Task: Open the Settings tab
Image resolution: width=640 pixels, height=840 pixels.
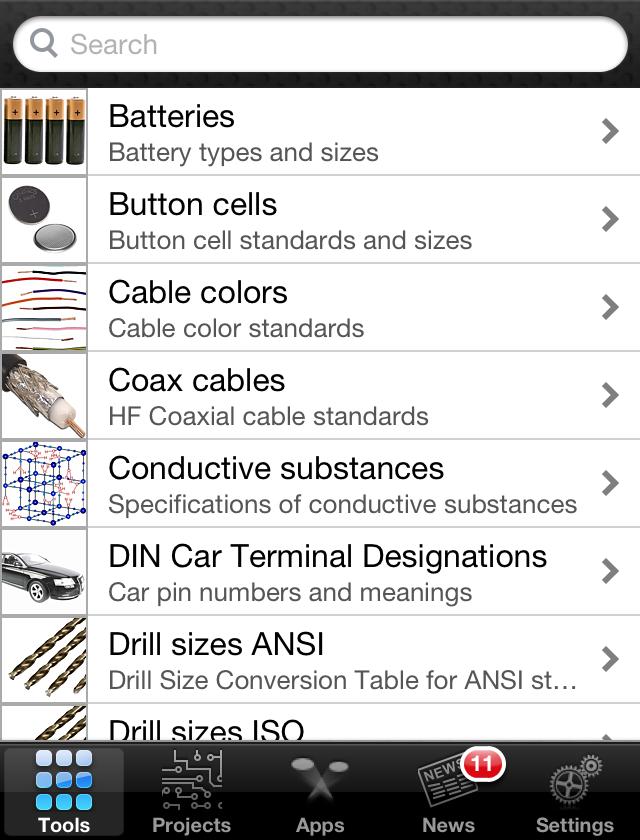Action: (574, 792)
